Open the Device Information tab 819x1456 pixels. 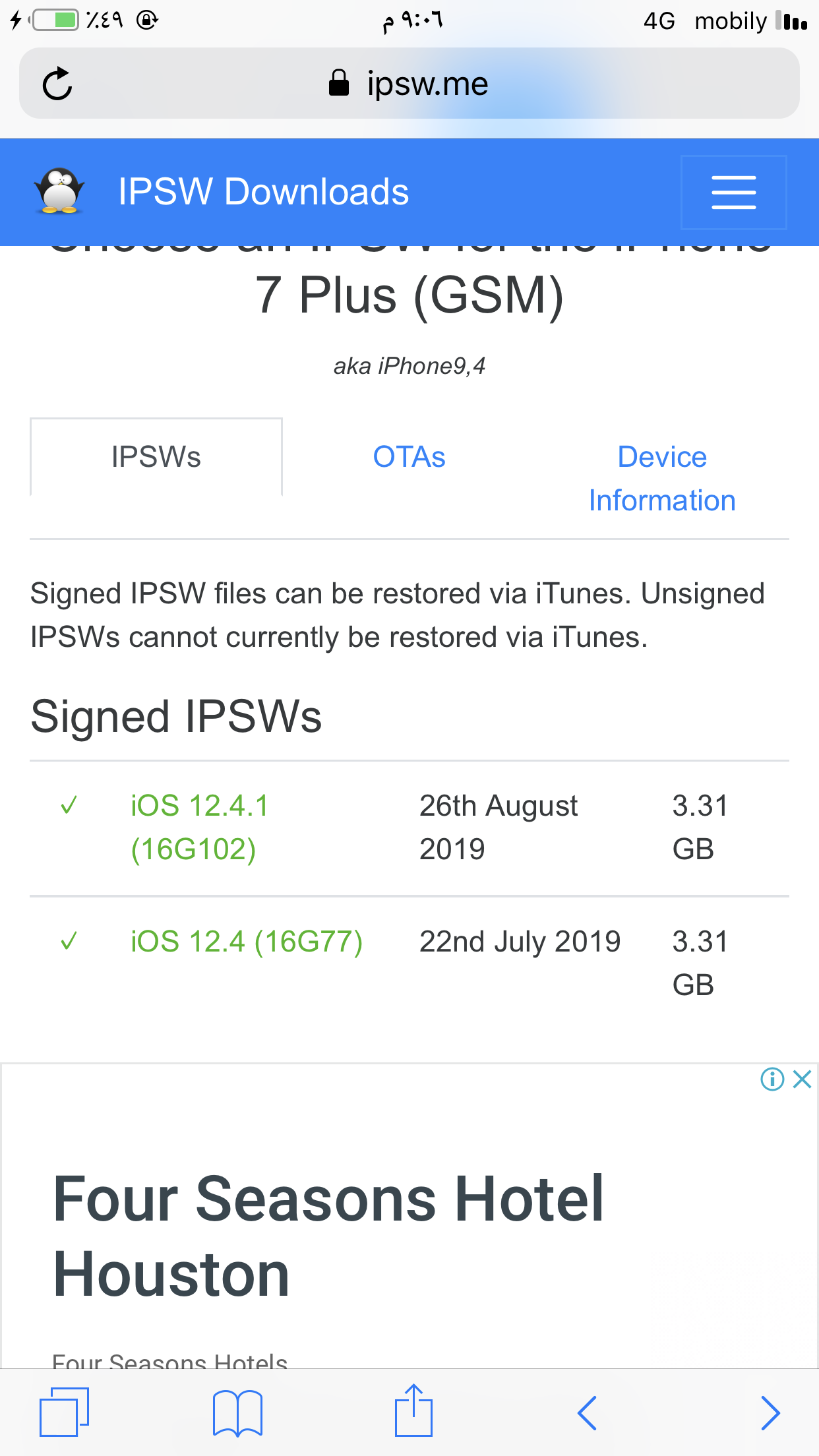(x=662, y=479)
